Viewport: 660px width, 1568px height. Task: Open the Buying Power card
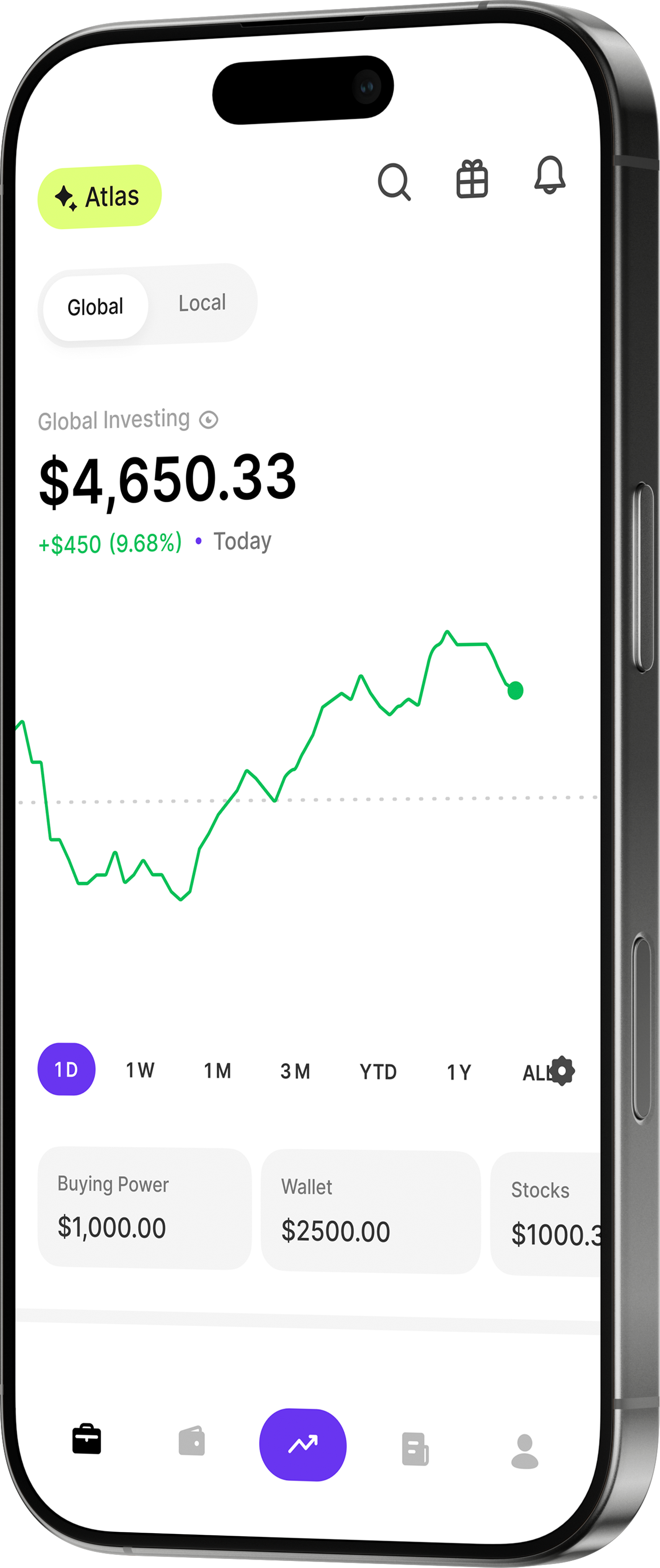coord(143,1211)
